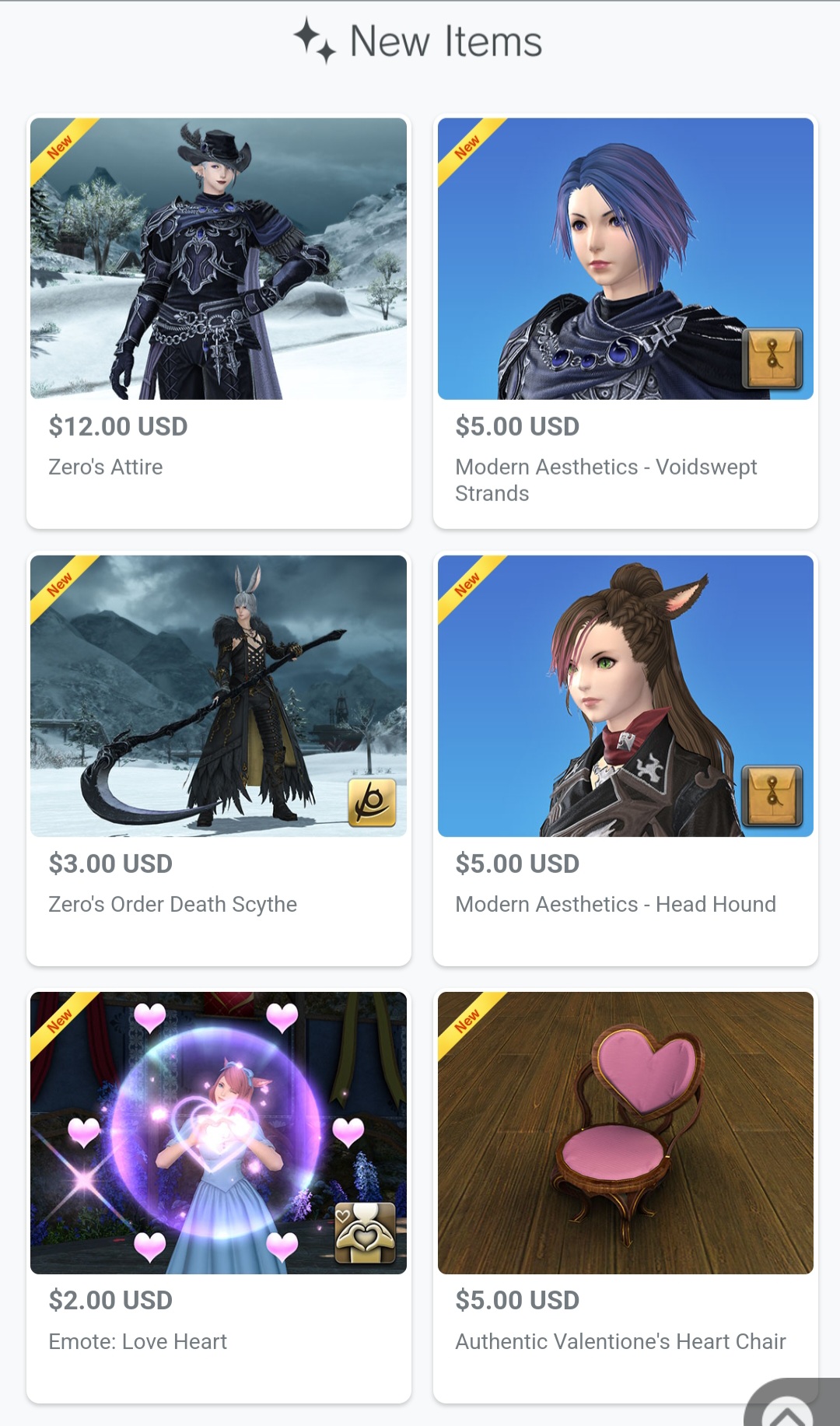
Task: Open the Emote: Love Heart card
Action: [x=219, y=1197]
